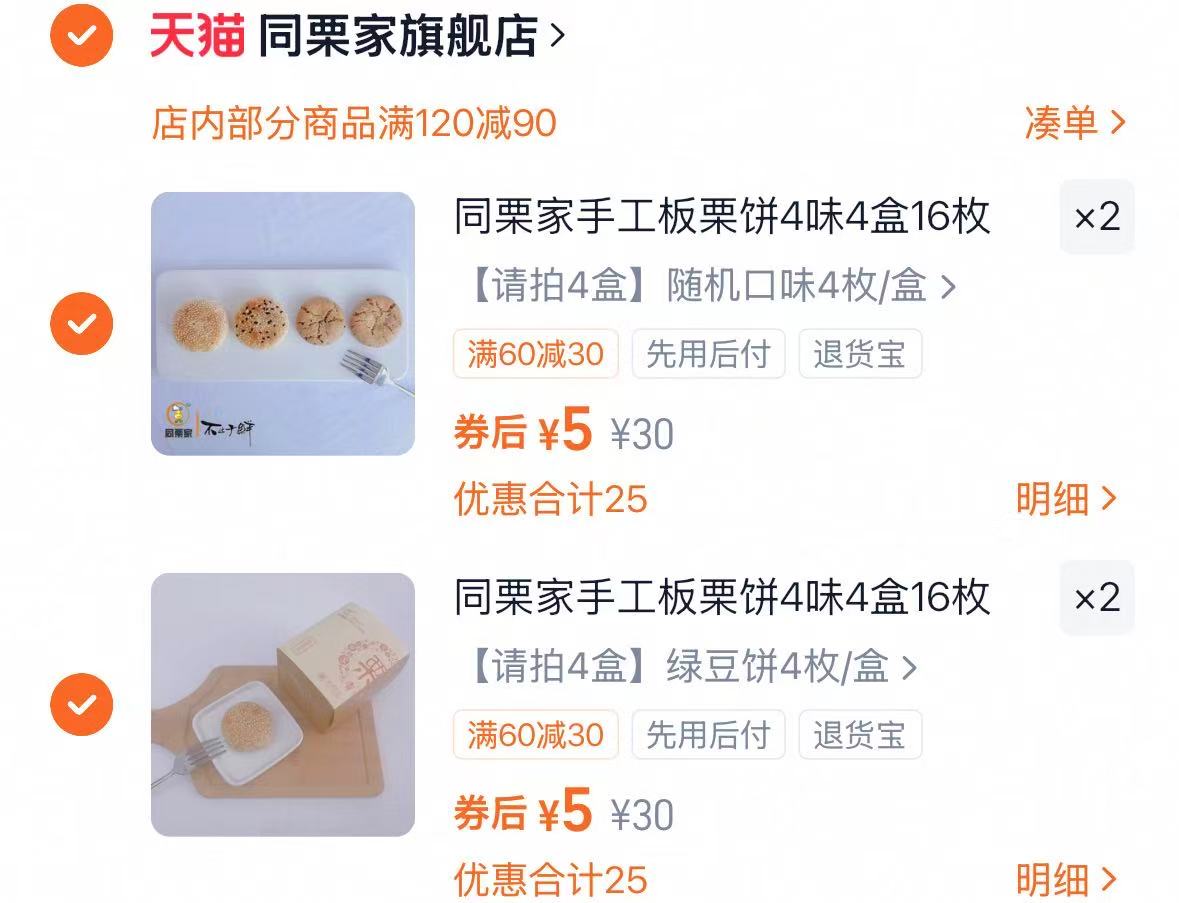Screen dimensions: 1179x903
Task: Tap 凑单 to add more items
Action: (1075, 123)
